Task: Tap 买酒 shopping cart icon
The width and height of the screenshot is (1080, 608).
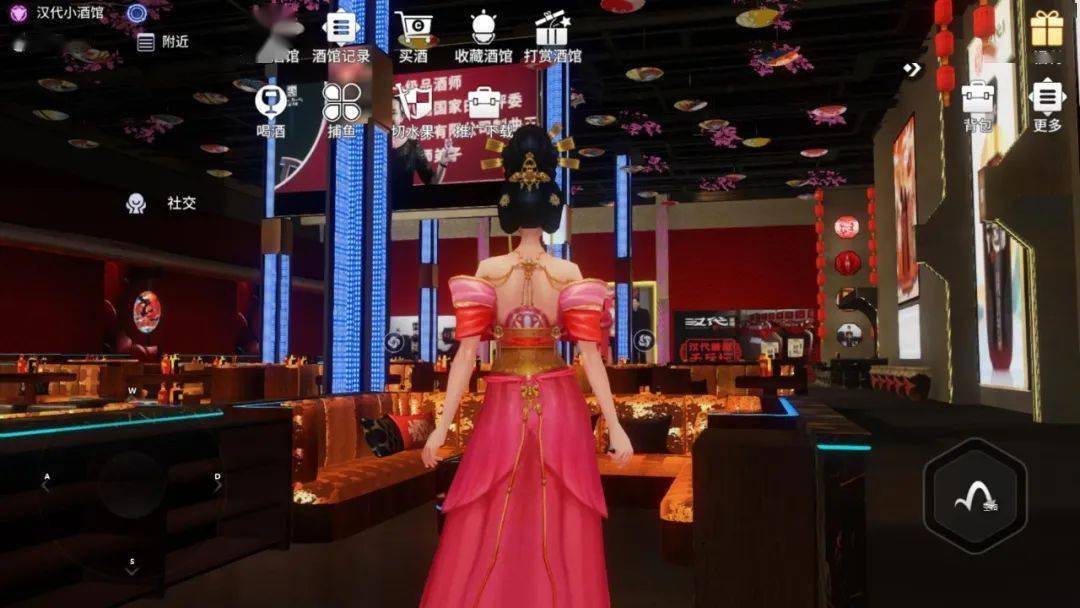Action: click(413, 28)
